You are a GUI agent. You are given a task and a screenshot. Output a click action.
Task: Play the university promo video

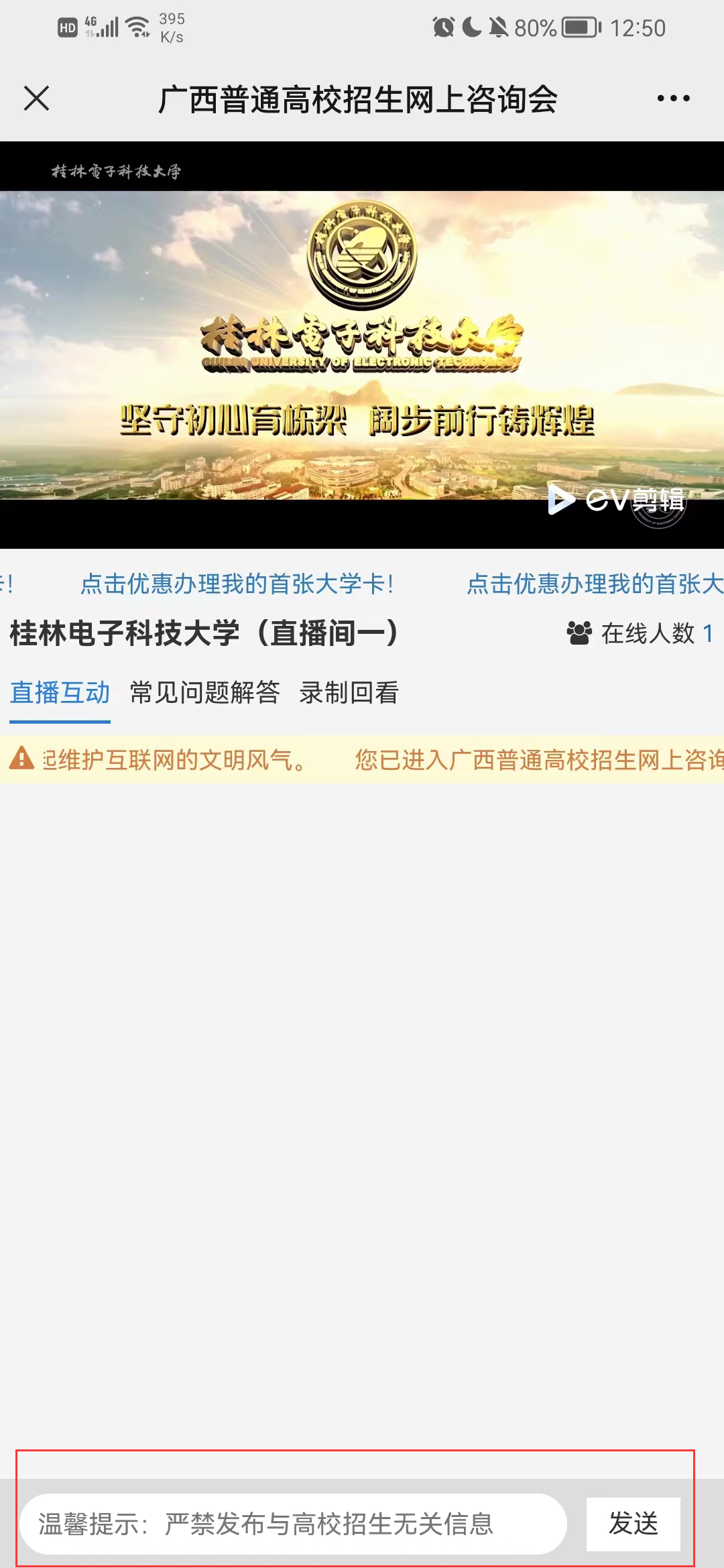[x=362, y=345]
